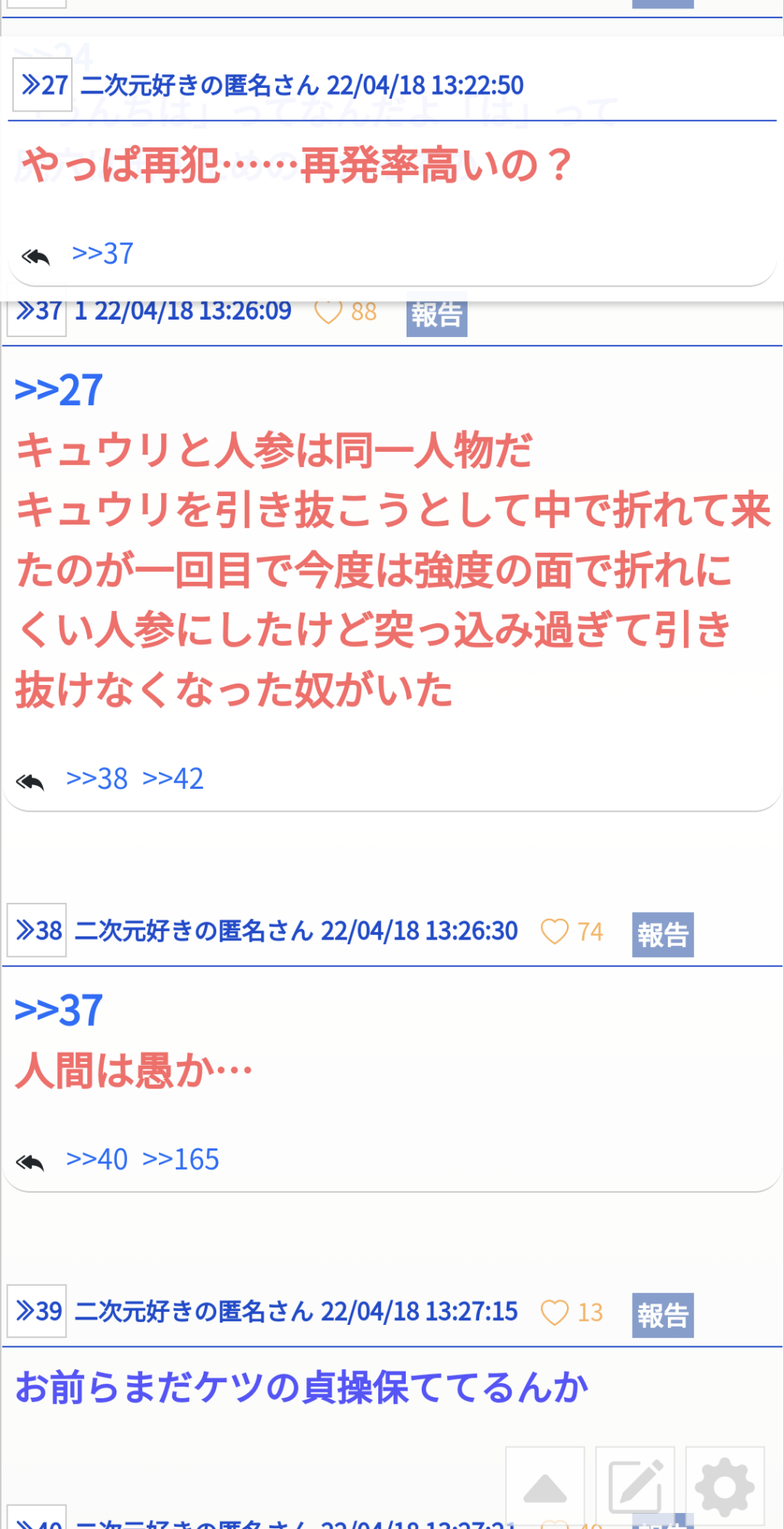
Task: Write a new reply with the pencil button
Action: pyautogui.click(x=635, y=1487)
